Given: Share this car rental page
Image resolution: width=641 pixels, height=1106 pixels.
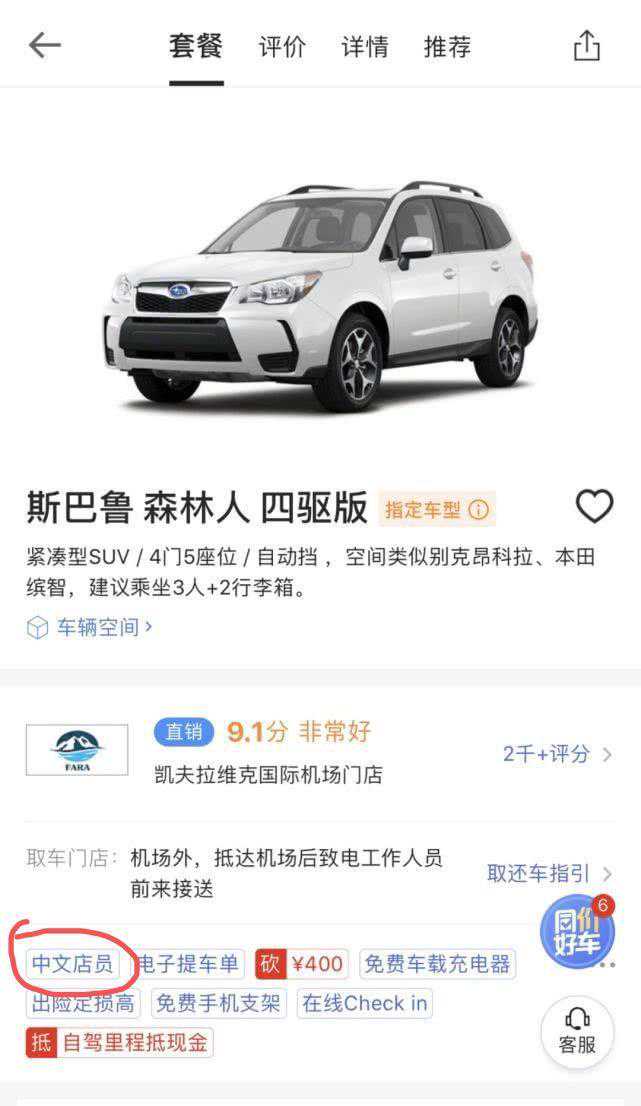Looking at the screenshot, I should (586, 45).
